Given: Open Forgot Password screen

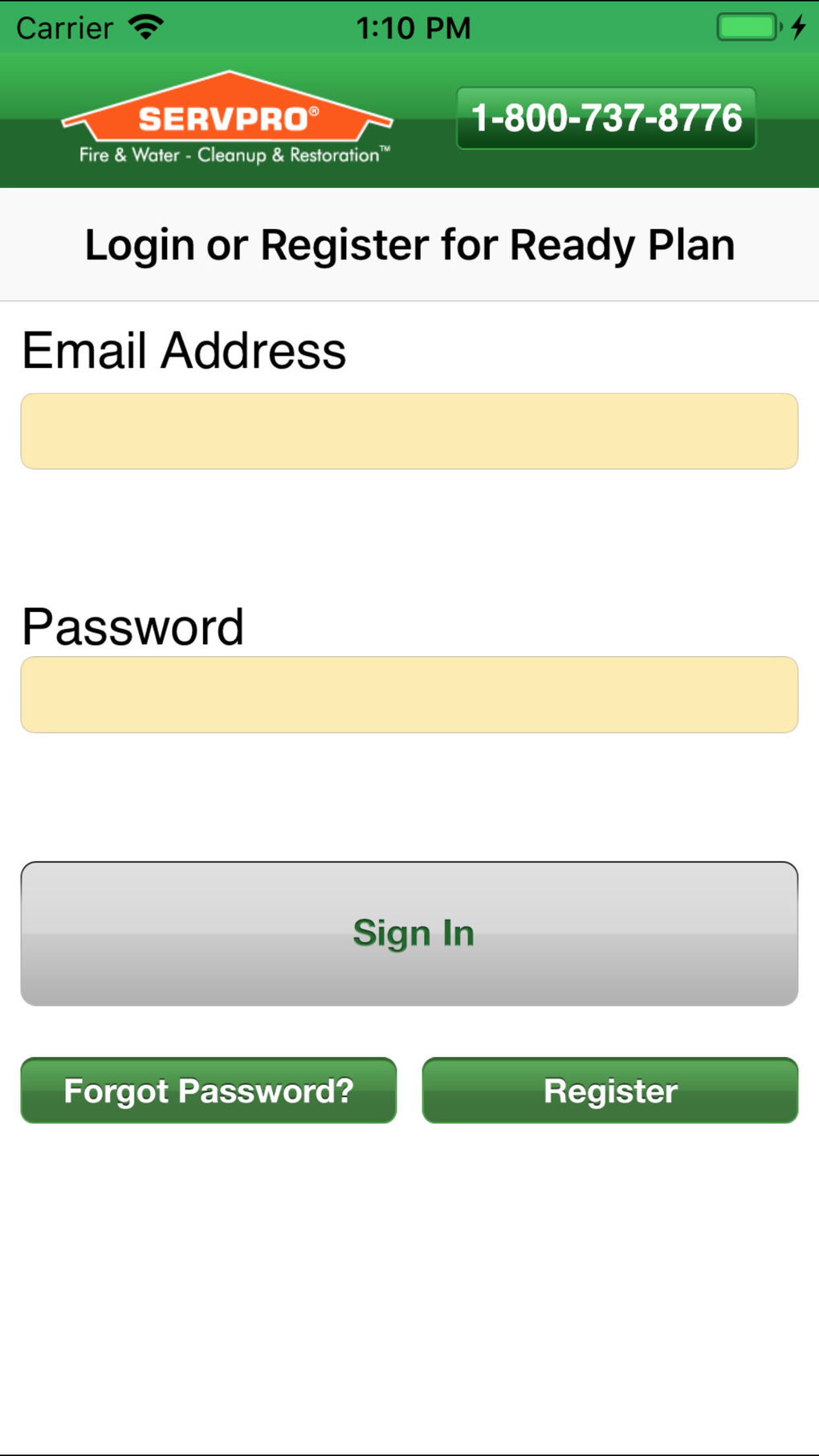Looking at the screenshot, I should coord(208,1091).
